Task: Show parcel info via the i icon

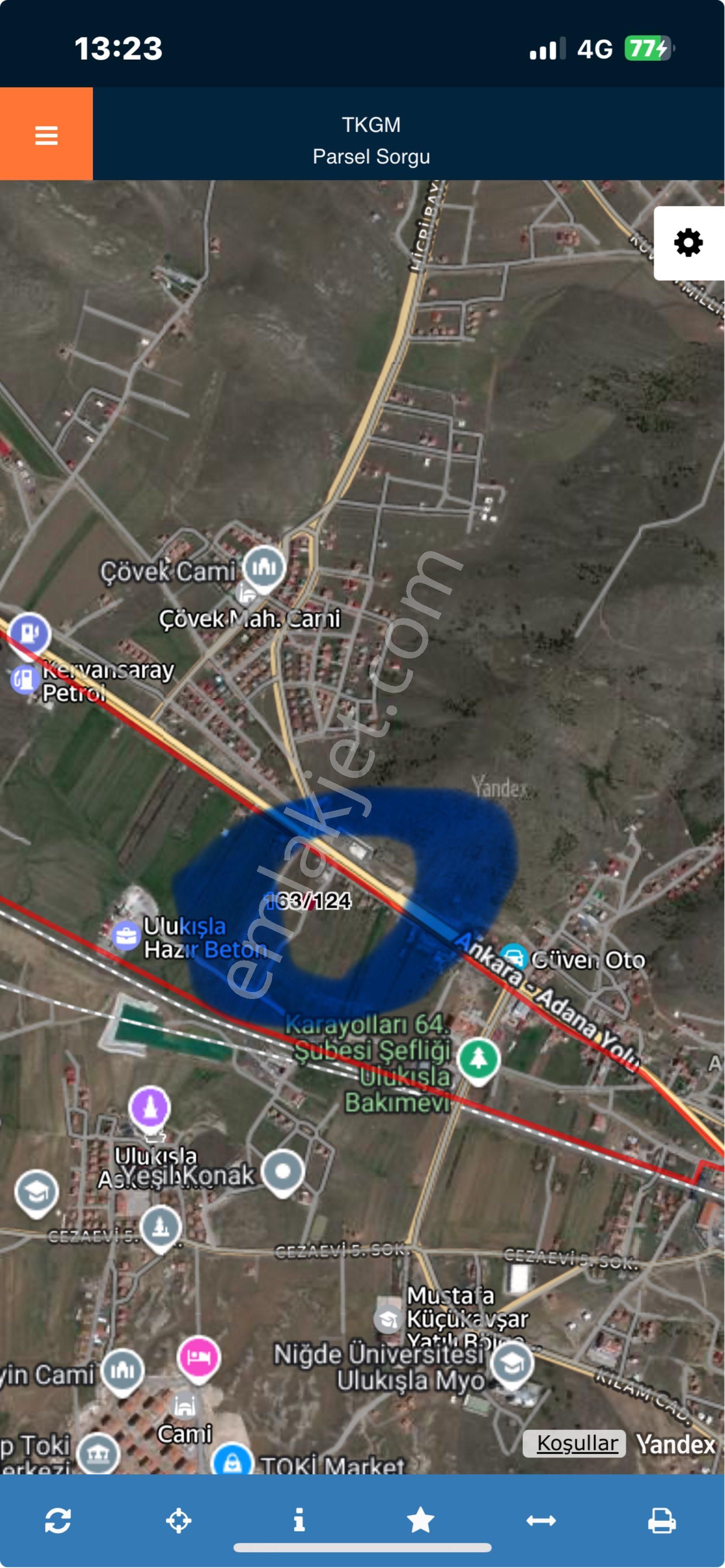Action: (x=299, y=1520)
